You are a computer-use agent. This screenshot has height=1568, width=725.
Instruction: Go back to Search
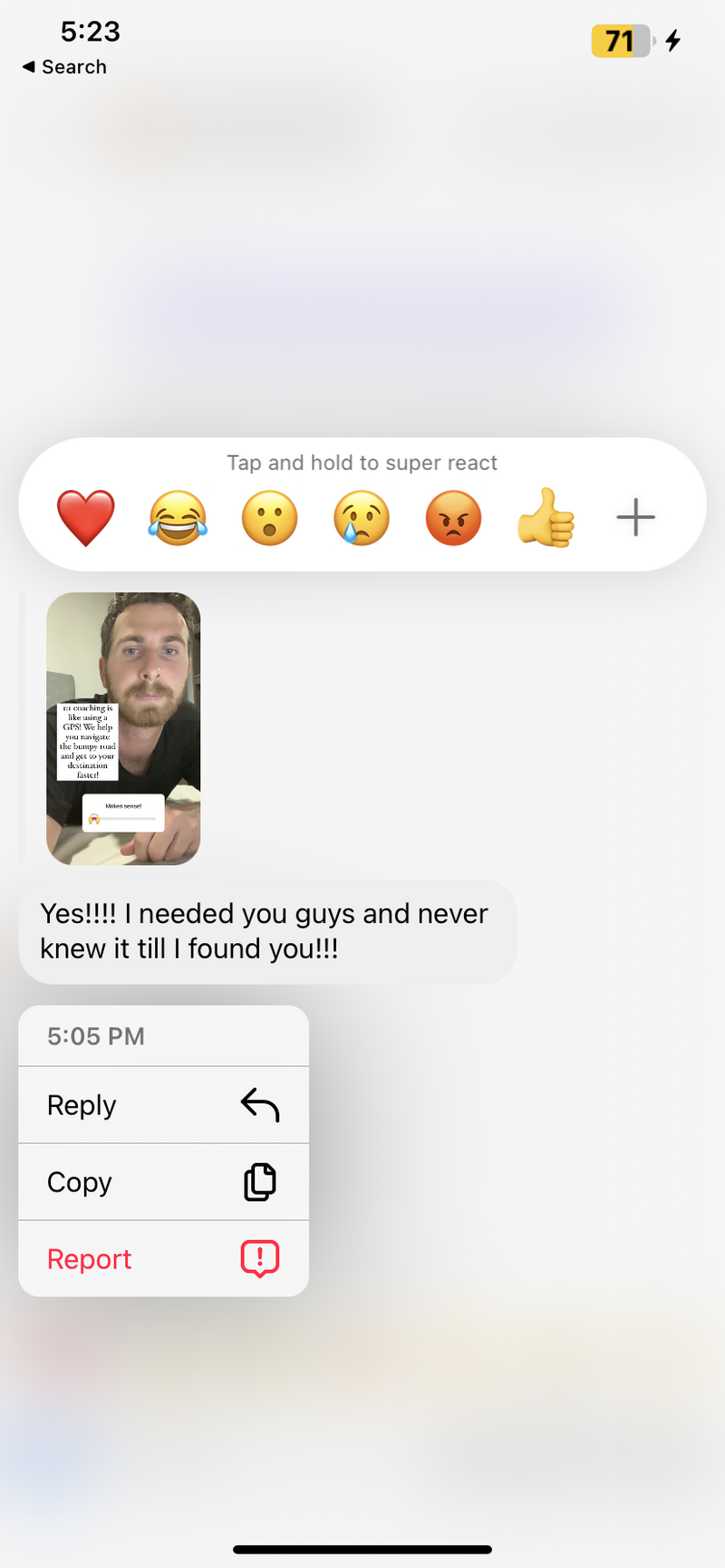point(64,67)
